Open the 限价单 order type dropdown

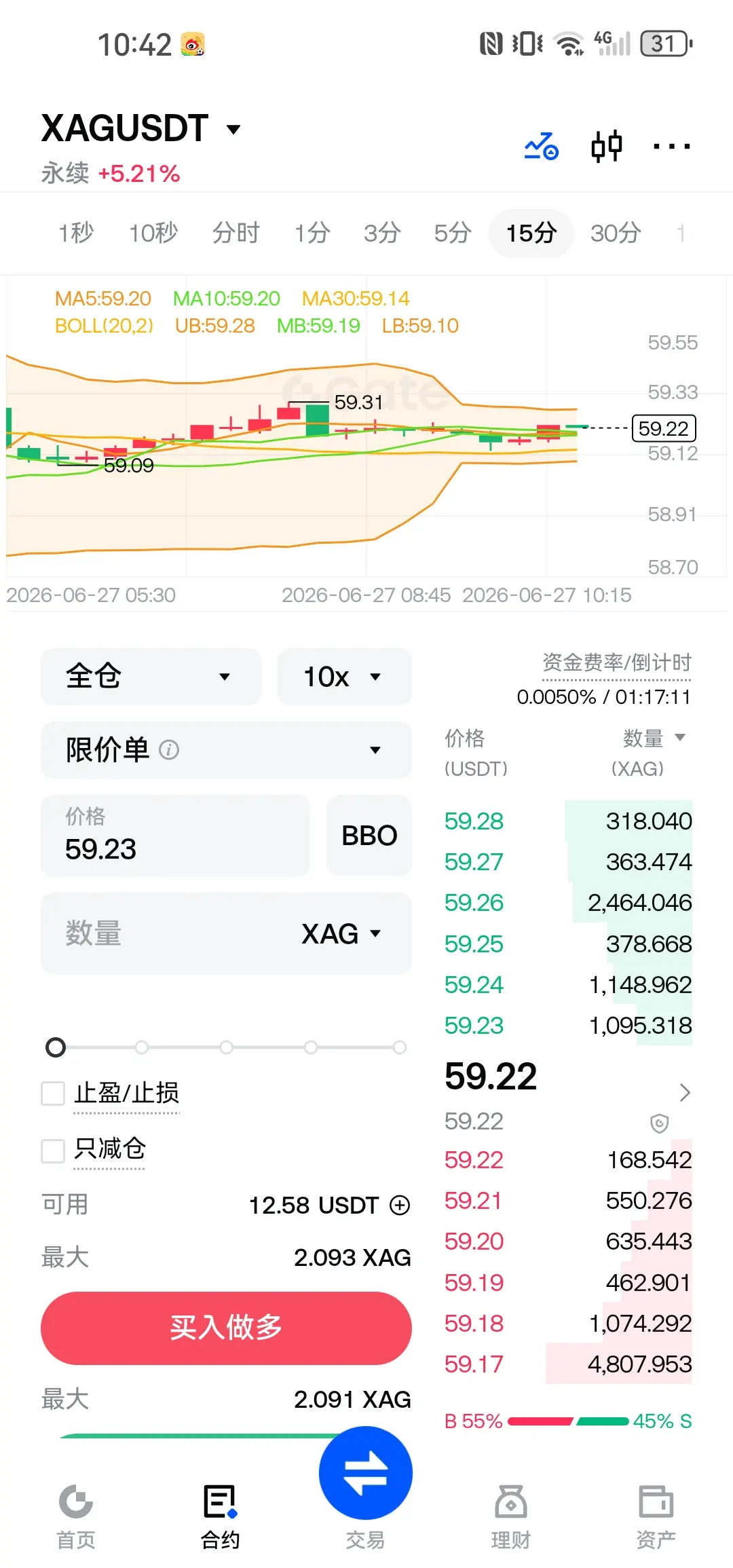pyautogui.click(x=226, y=749)
